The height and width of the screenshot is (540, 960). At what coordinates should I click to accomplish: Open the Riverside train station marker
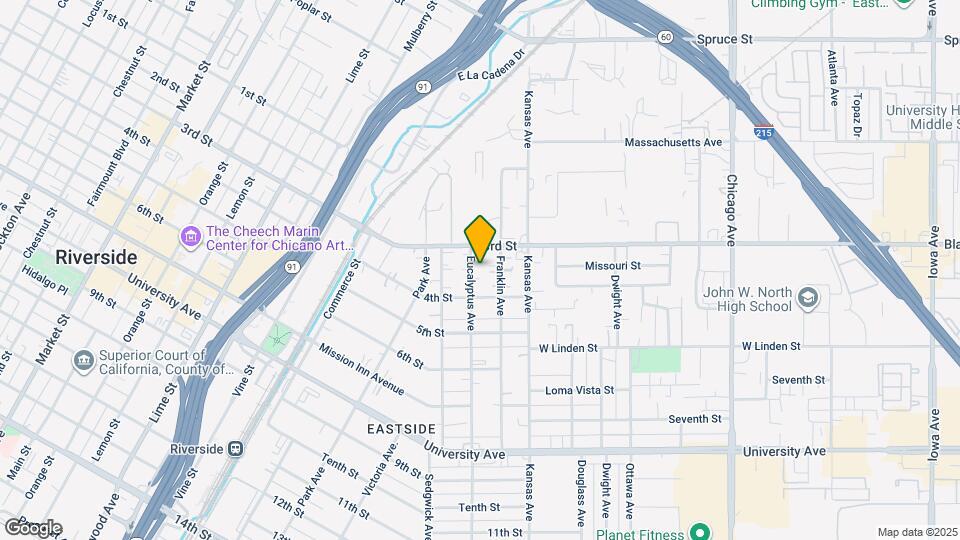tap(236, 449)
